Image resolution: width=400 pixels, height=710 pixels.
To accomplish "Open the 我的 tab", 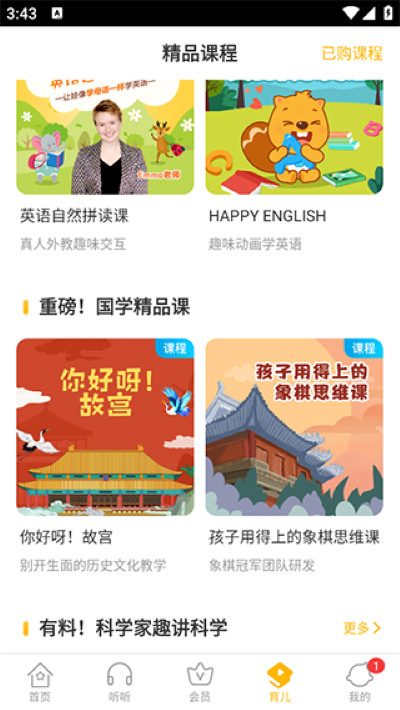I will pyautogui.click(x=360, y=682).
